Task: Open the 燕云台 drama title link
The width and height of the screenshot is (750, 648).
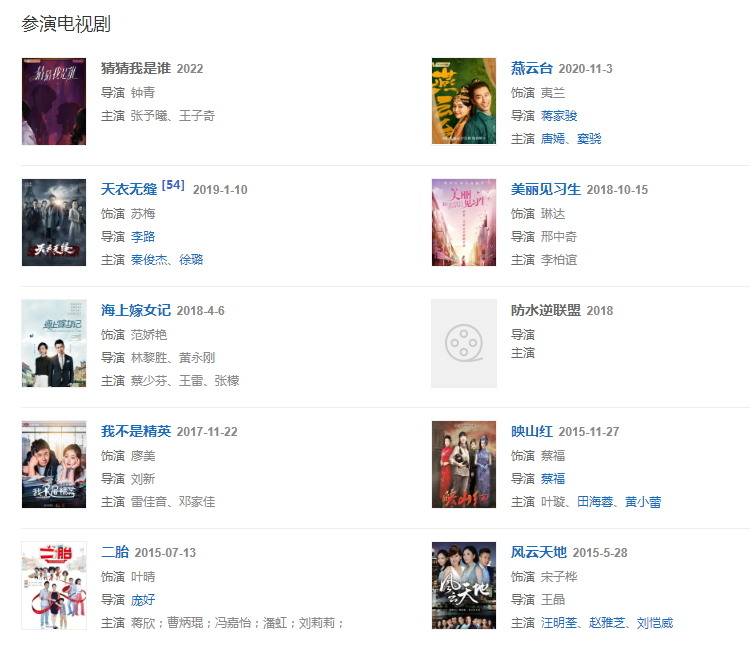Action: click(531, 68)
